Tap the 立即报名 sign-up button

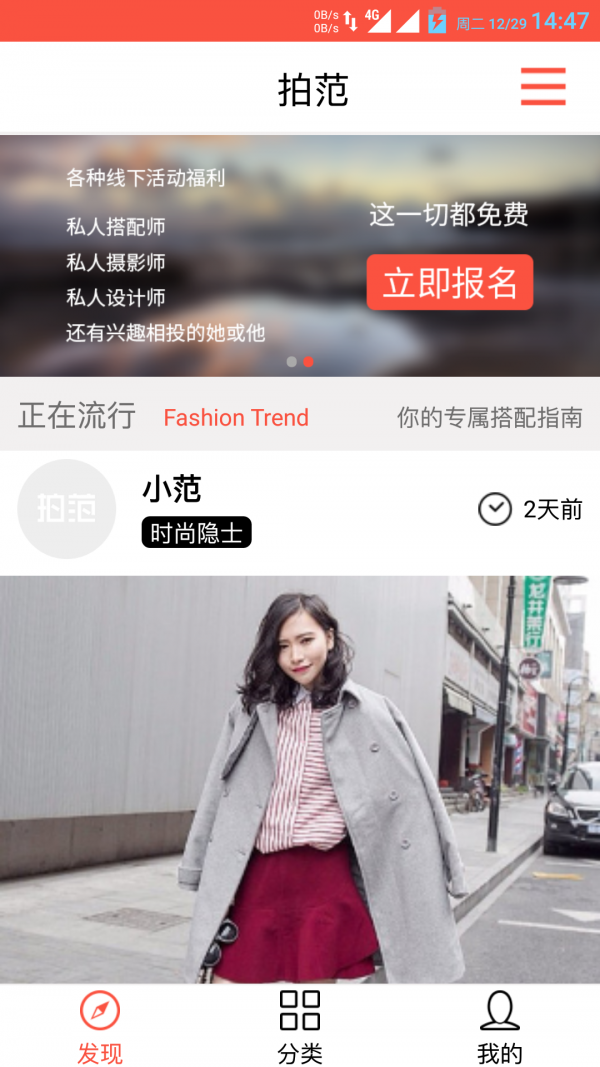(449, 283)
